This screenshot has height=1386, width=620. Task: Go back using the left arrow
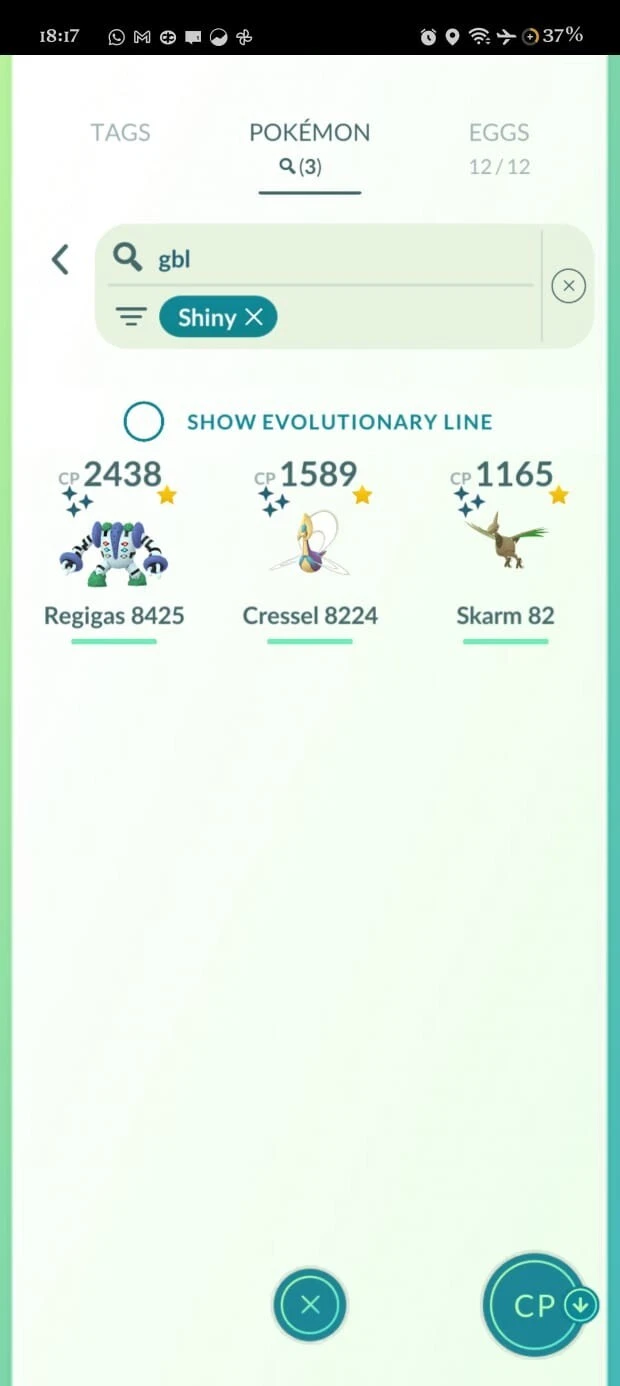[x=60, y=260]
